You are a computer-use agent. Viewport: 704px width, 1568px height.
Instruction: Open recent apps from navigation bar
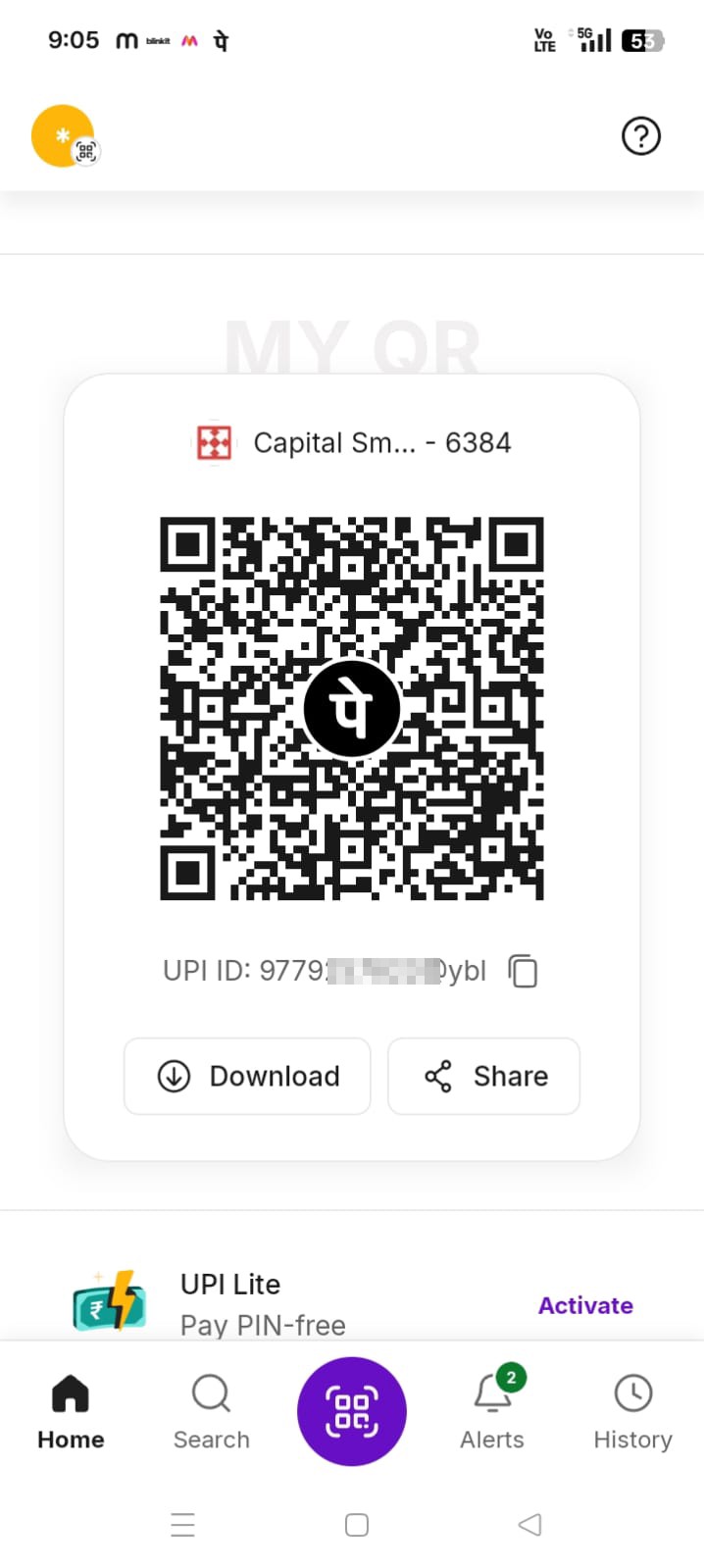coord(182,1525)
